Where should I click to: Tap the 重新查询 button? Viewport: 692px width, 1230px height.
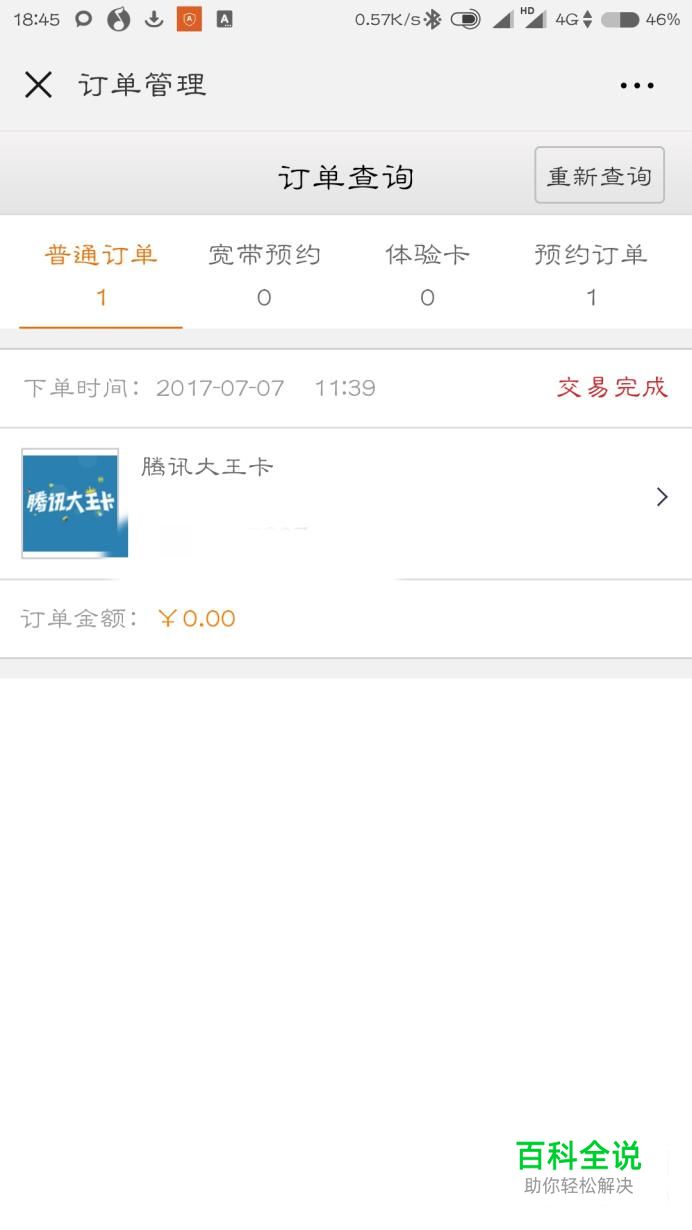click(599, 175)
